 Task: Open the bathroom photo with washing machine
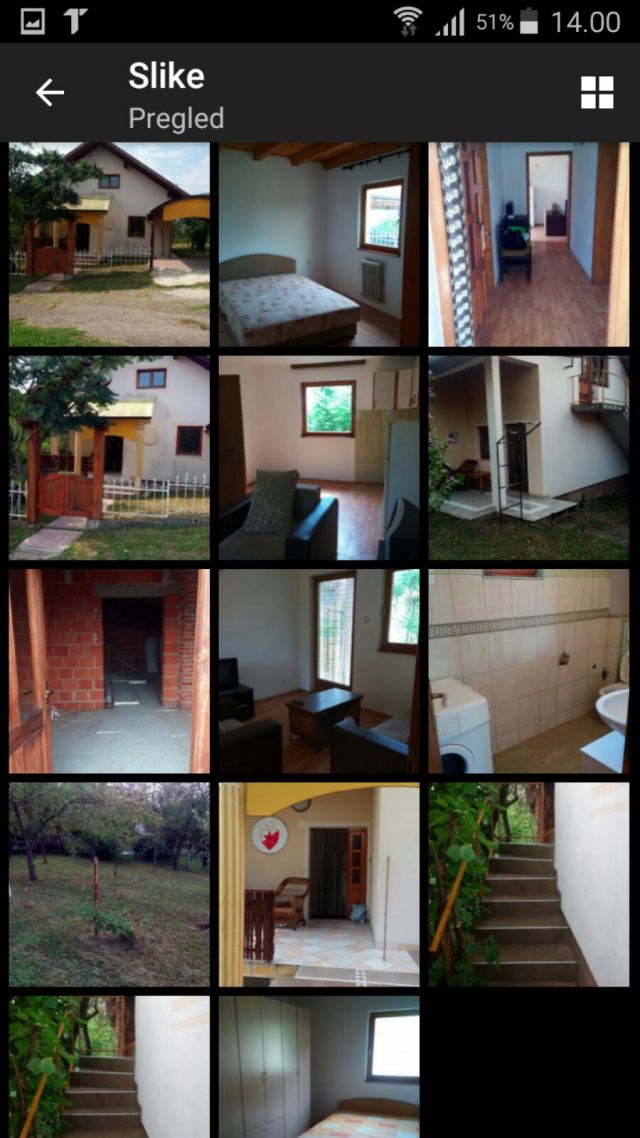(x=529, y=671)
